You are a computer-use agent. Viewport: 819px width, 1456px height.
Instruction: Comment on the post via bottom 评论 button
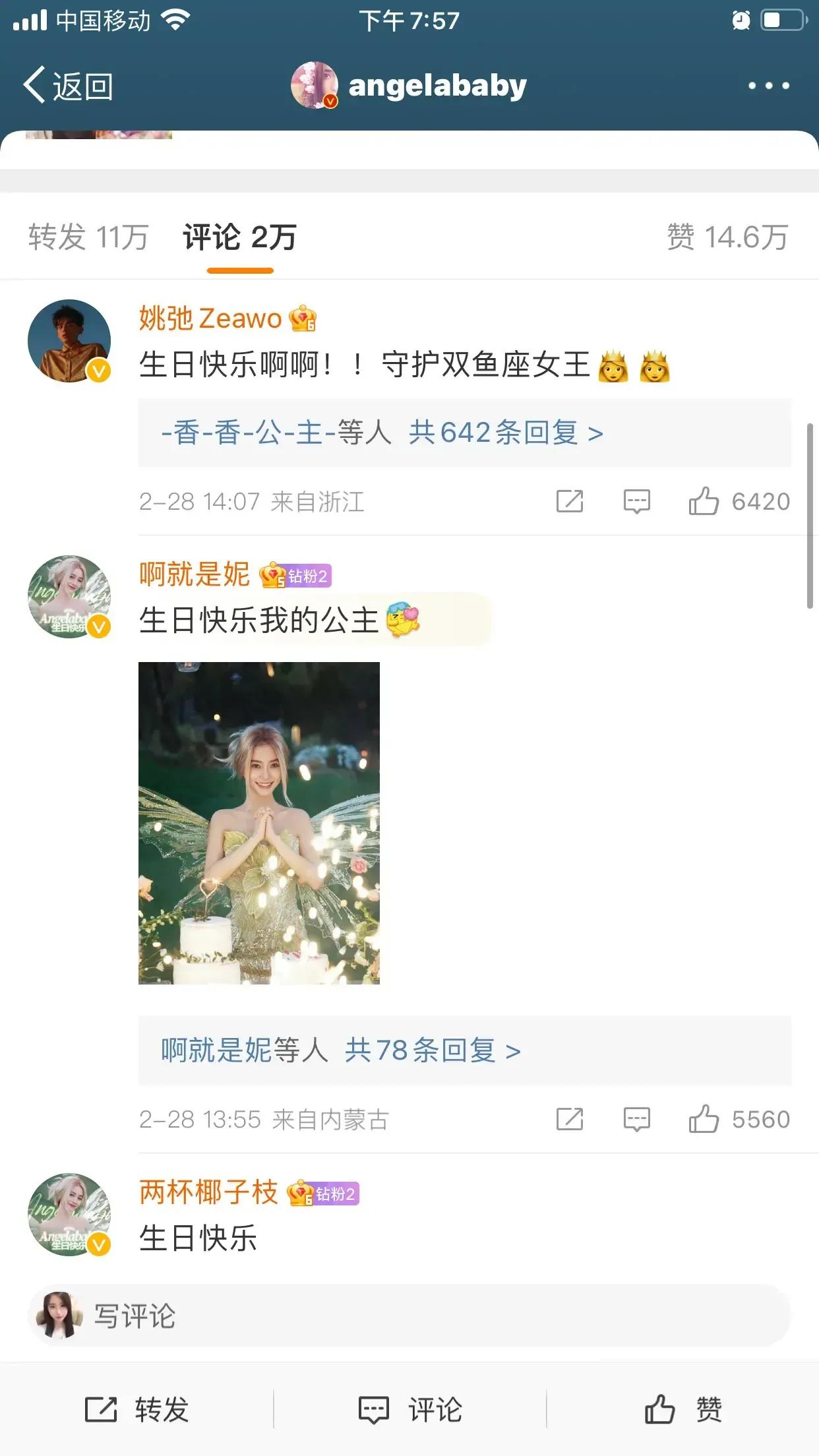tap(409, 1410)
